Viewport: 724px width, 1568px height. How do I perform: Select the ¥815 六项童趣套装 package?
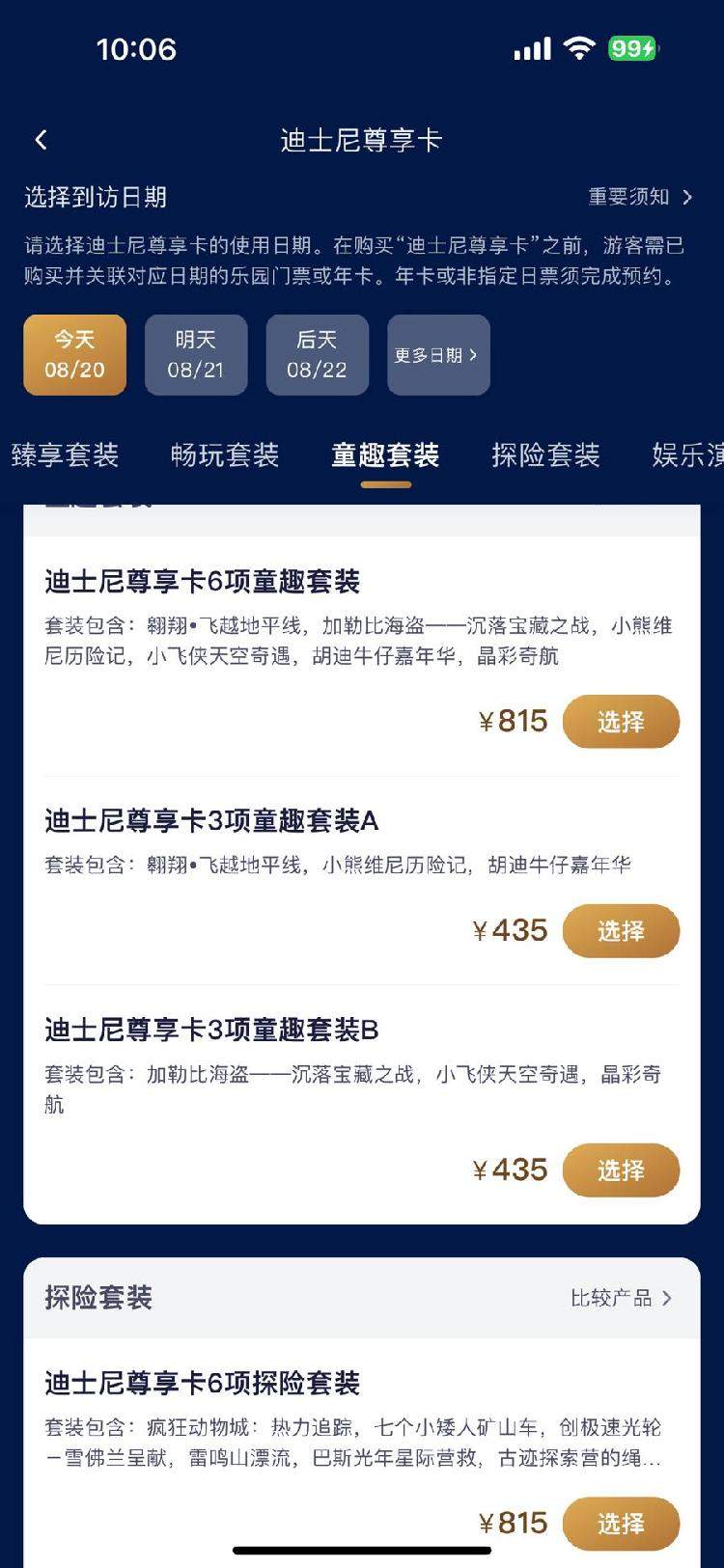click(621, 722)
